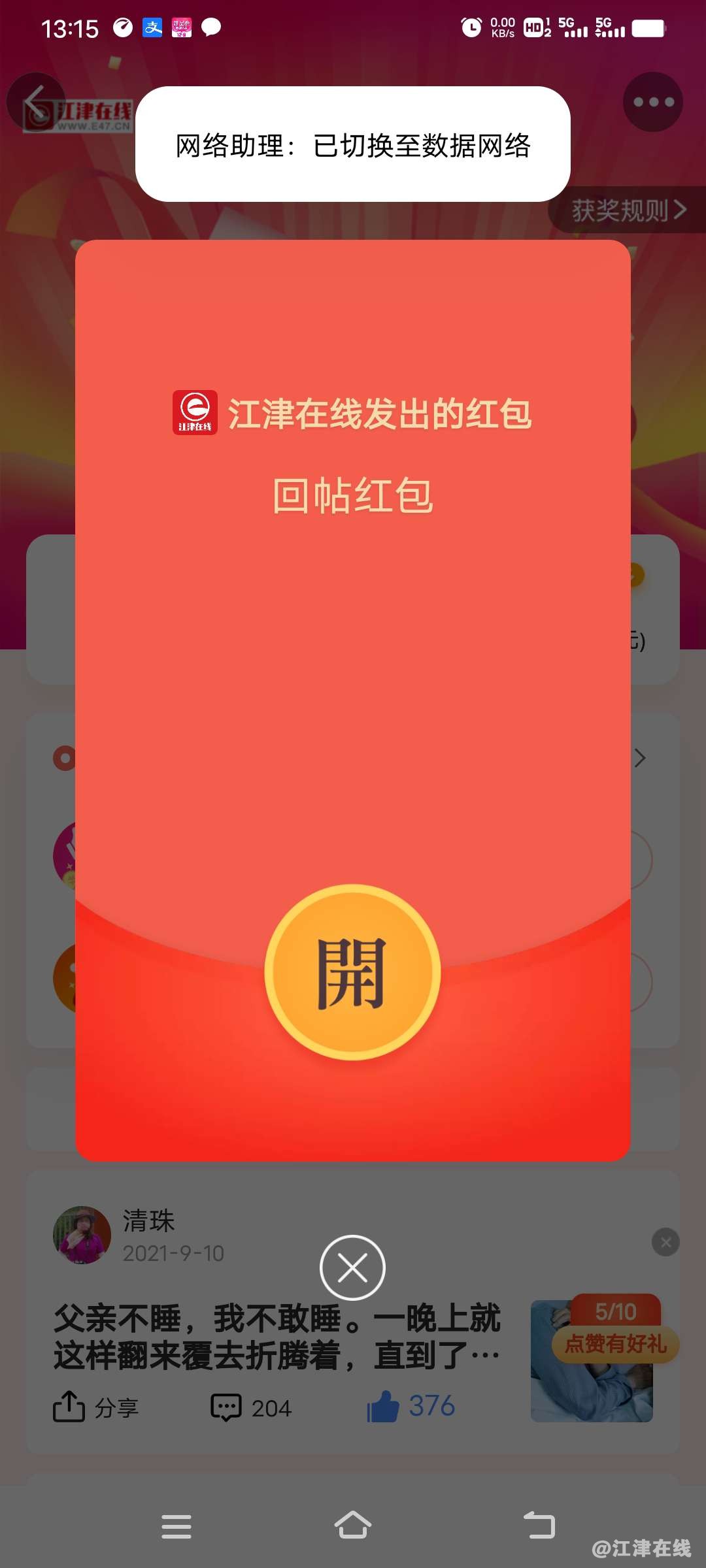View 获奖规则 award rules

tap(629, 210)
